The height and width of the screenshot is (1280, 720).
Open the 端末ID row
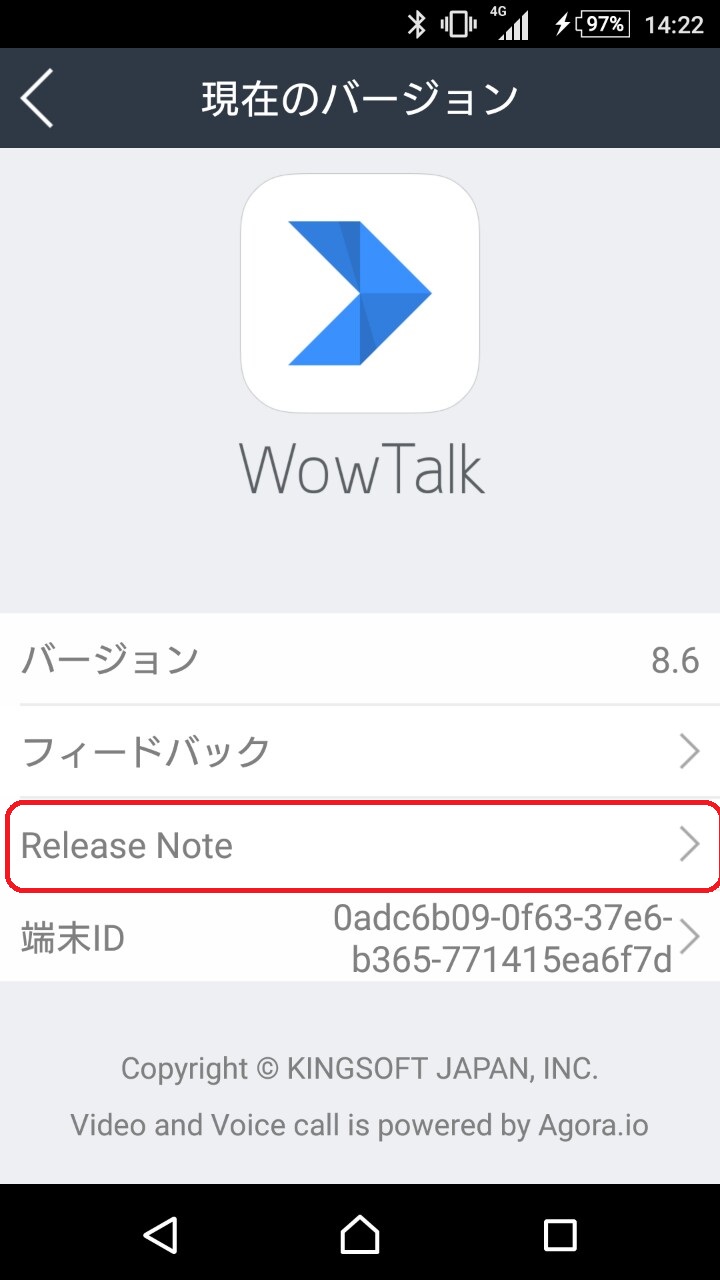coord(360,937)
